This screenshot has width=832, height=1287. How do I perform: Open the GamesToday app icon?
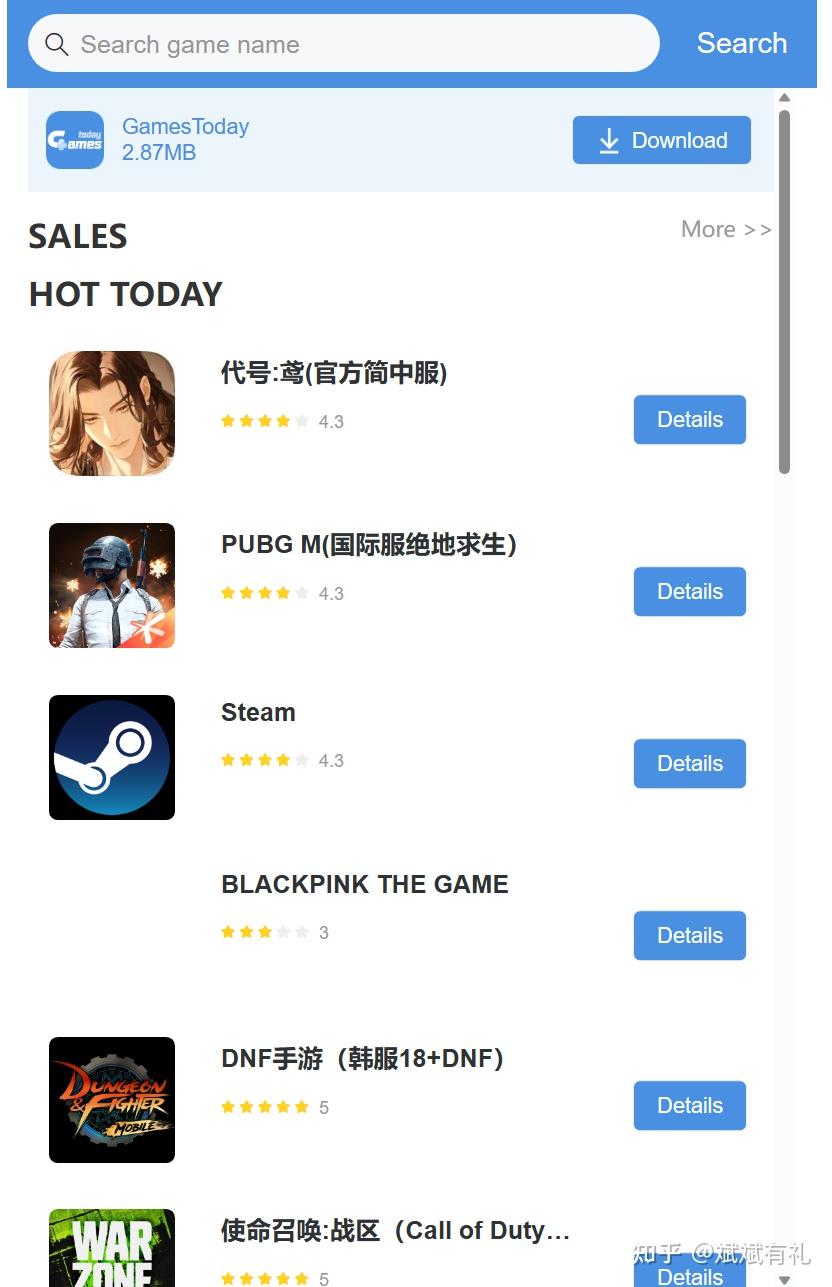[74, 140]
